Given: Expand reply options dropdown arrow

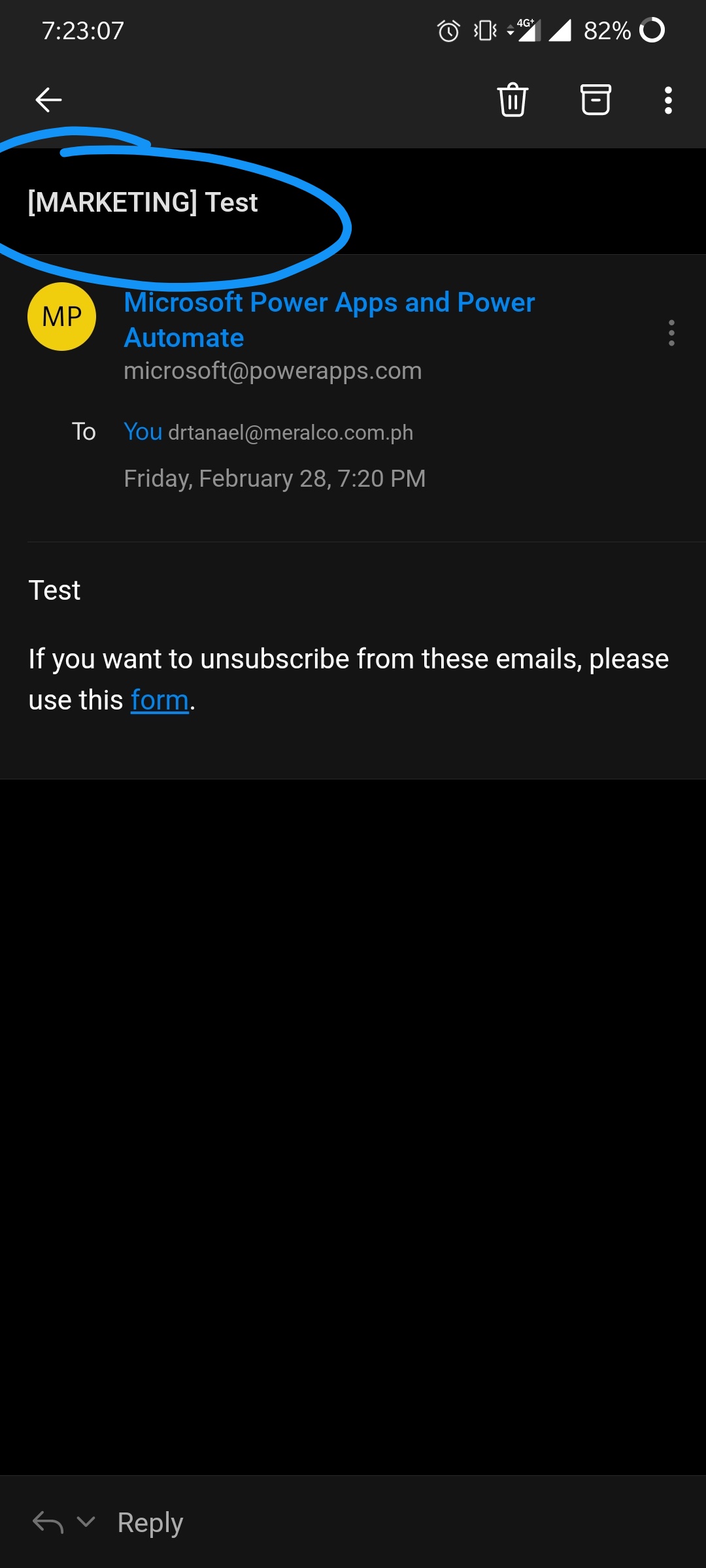Looking at the screenshot, I should (x=86, y=1522).
